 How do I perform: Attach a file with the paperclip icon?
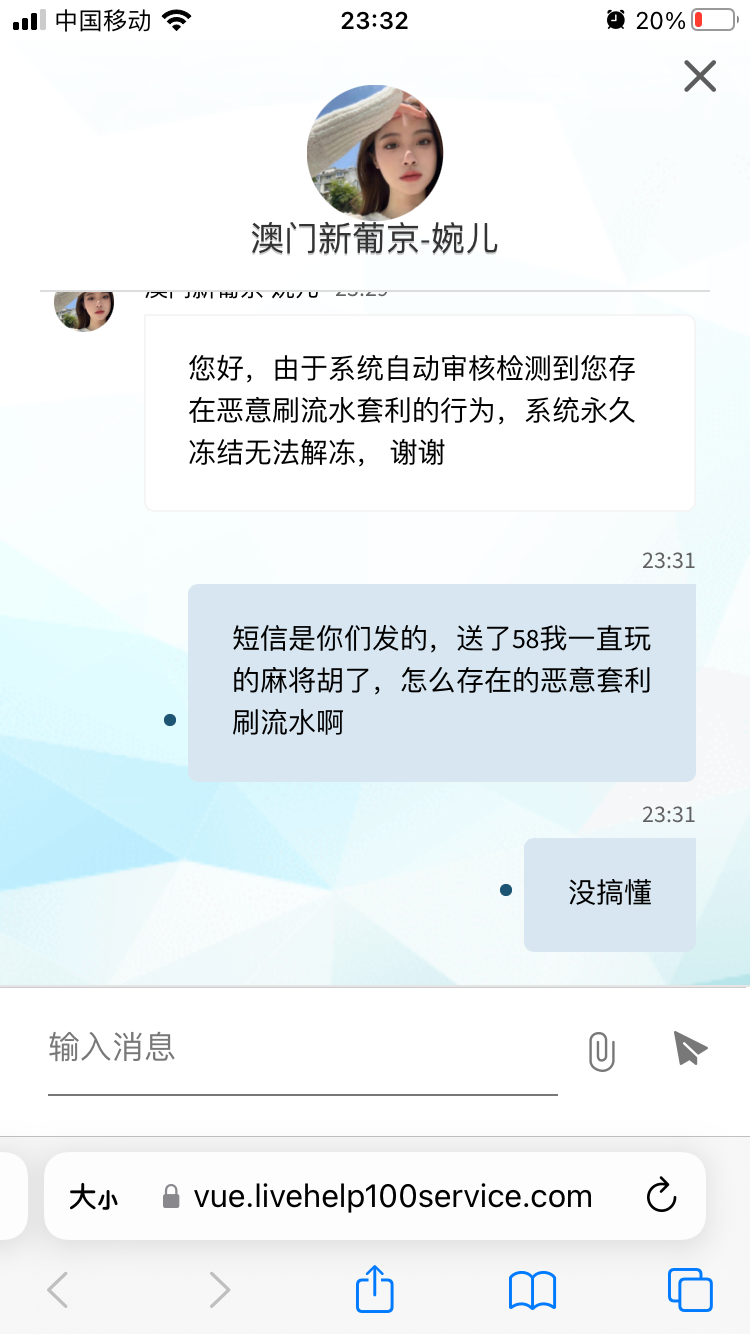(601, 1051)
